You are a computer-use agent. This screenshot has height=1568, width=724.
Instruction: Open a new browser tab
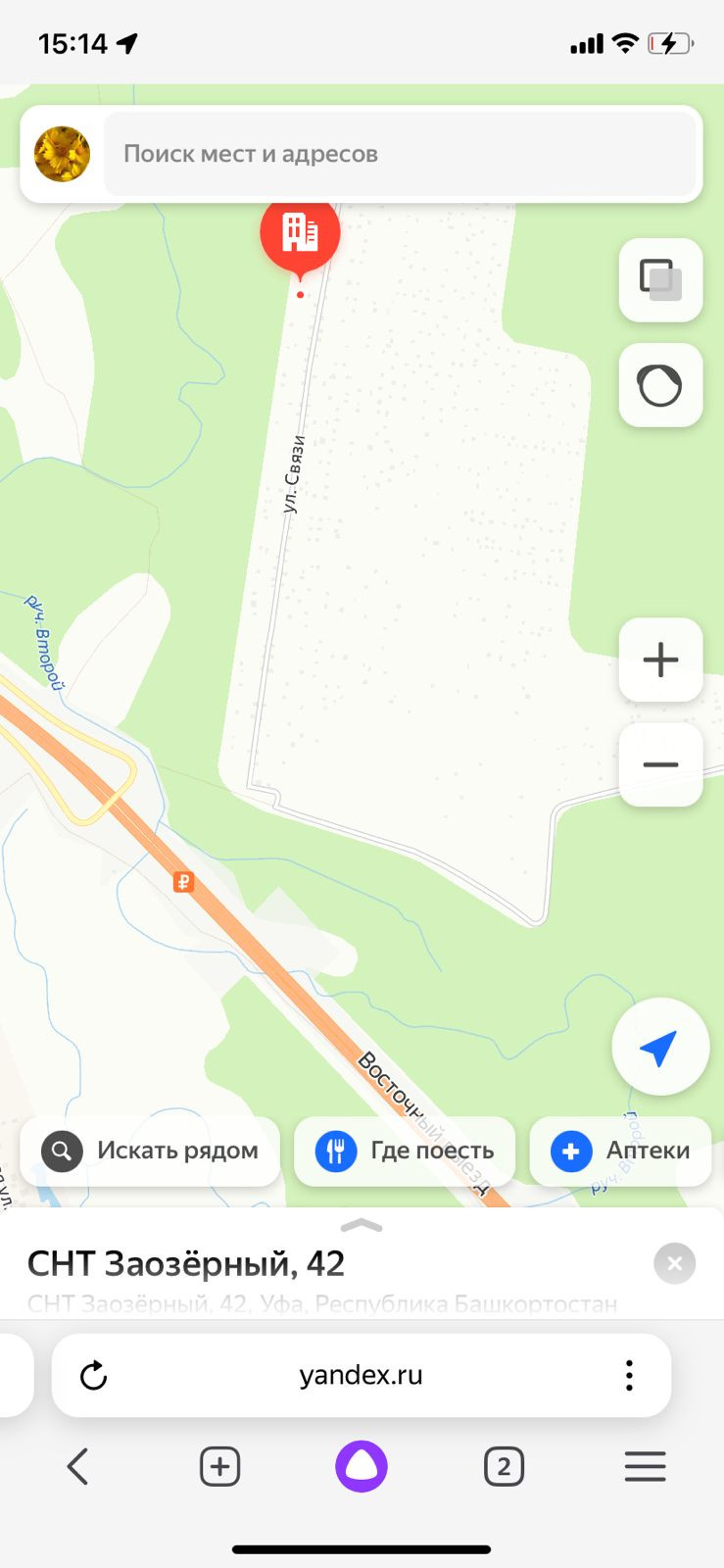219,1467
